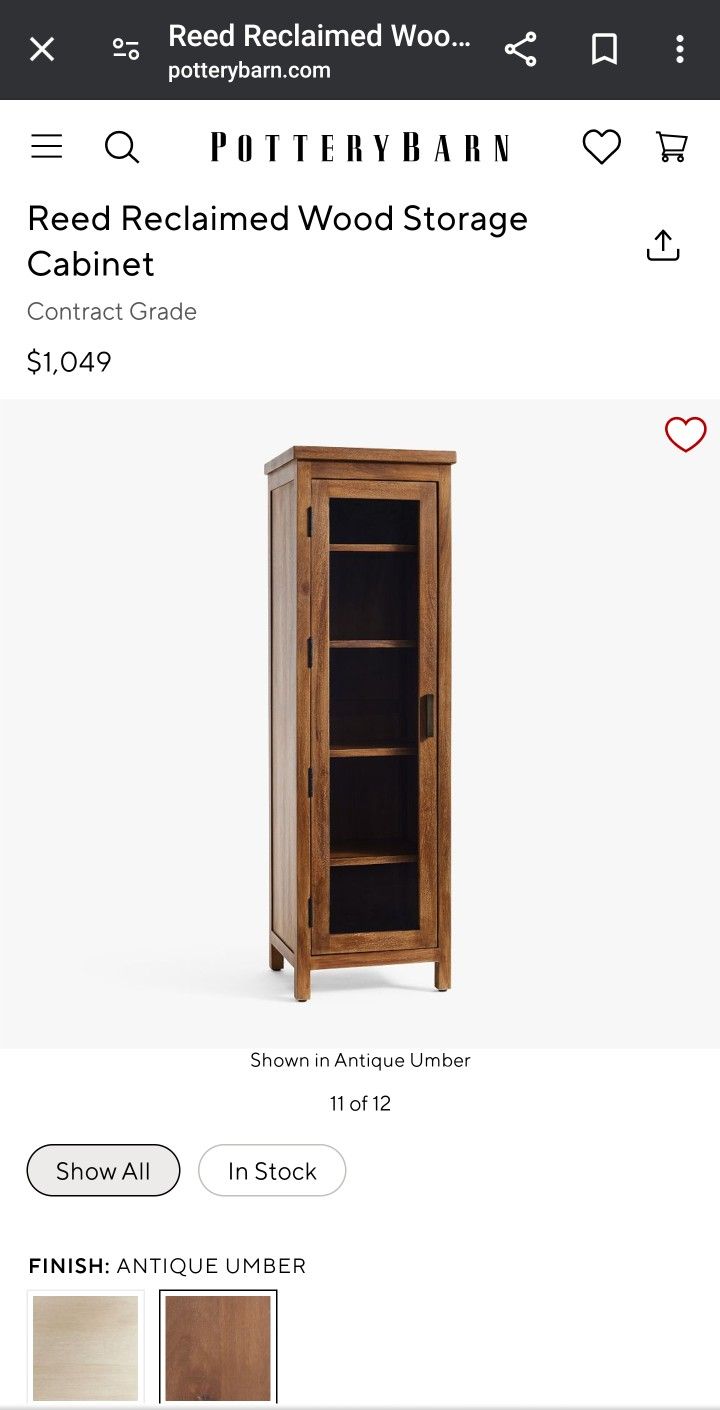Enable the In Stock filter
Viewport: 720px width, 1410px height.
tap(272, 1170)
